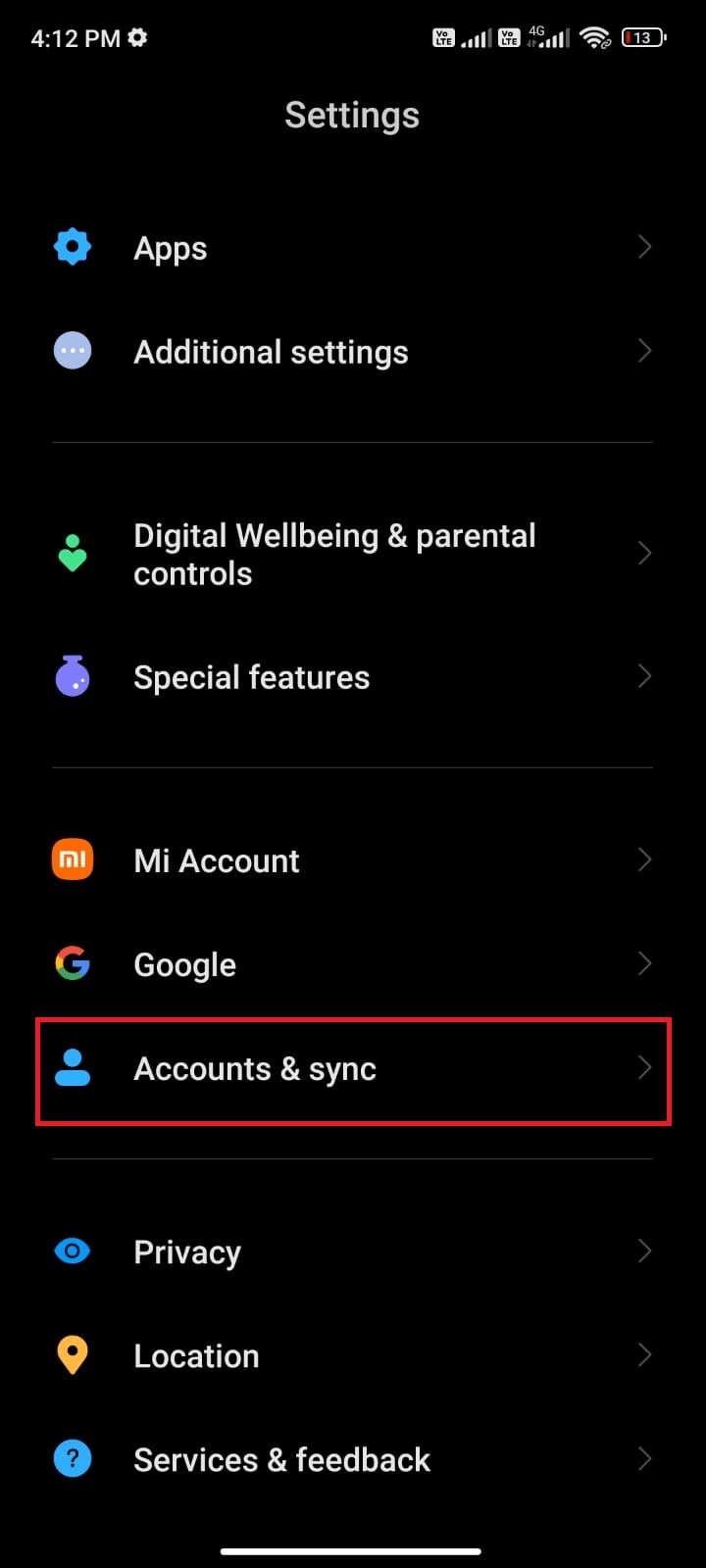Open Services & feedback

point(353,1458)
